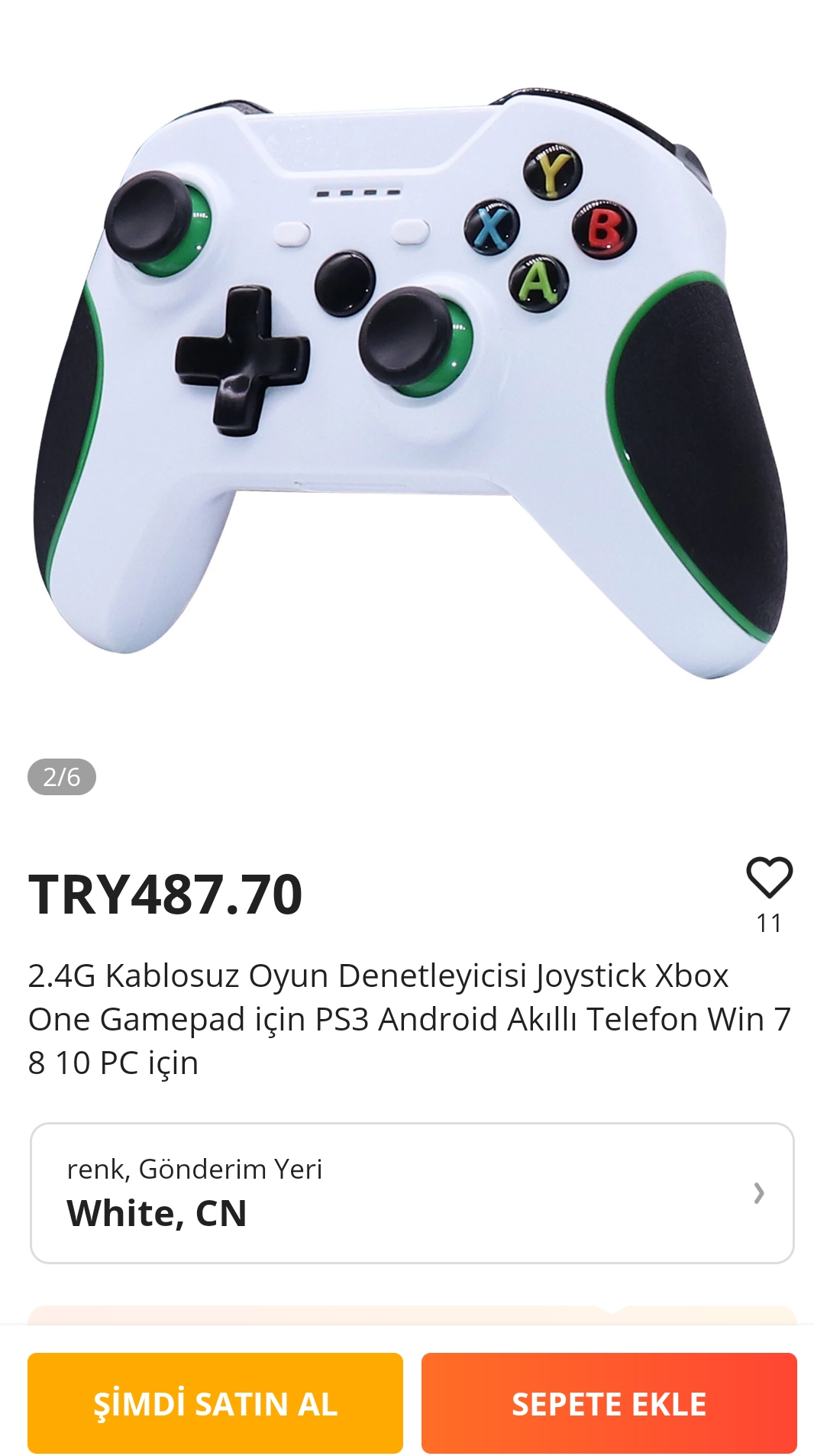Screen dimensions: 814x1456
Task: Open the renk, Gönderim Yeri options
Action: [412, 1192]
